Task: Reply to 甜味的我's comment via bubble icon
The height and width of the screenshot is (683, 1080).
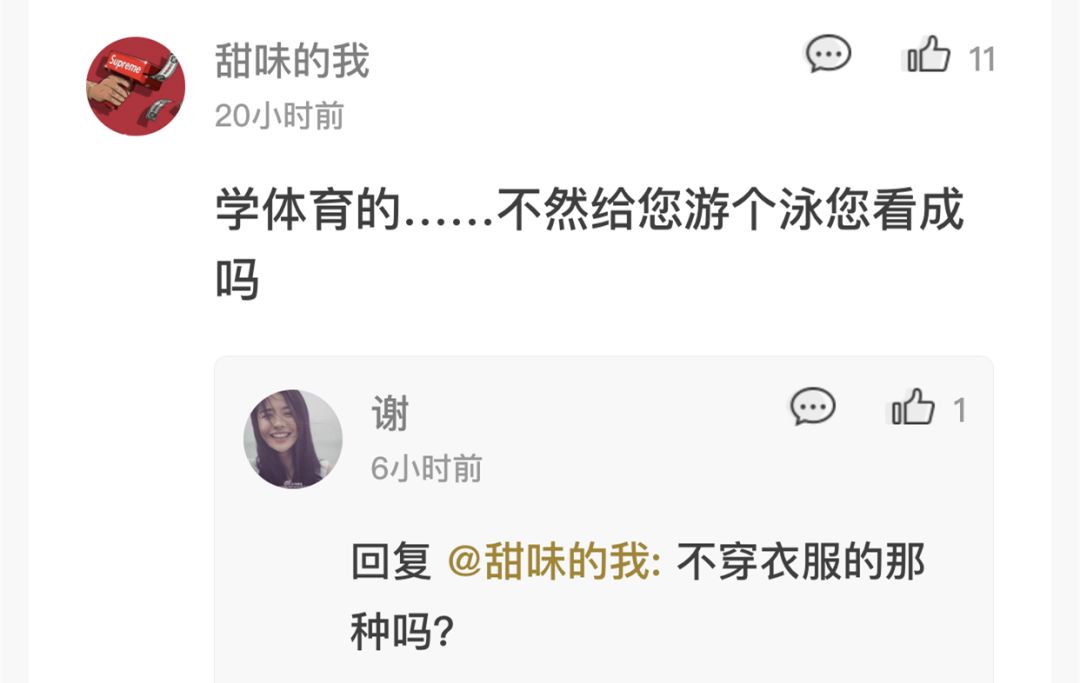Action: point(828,54)
